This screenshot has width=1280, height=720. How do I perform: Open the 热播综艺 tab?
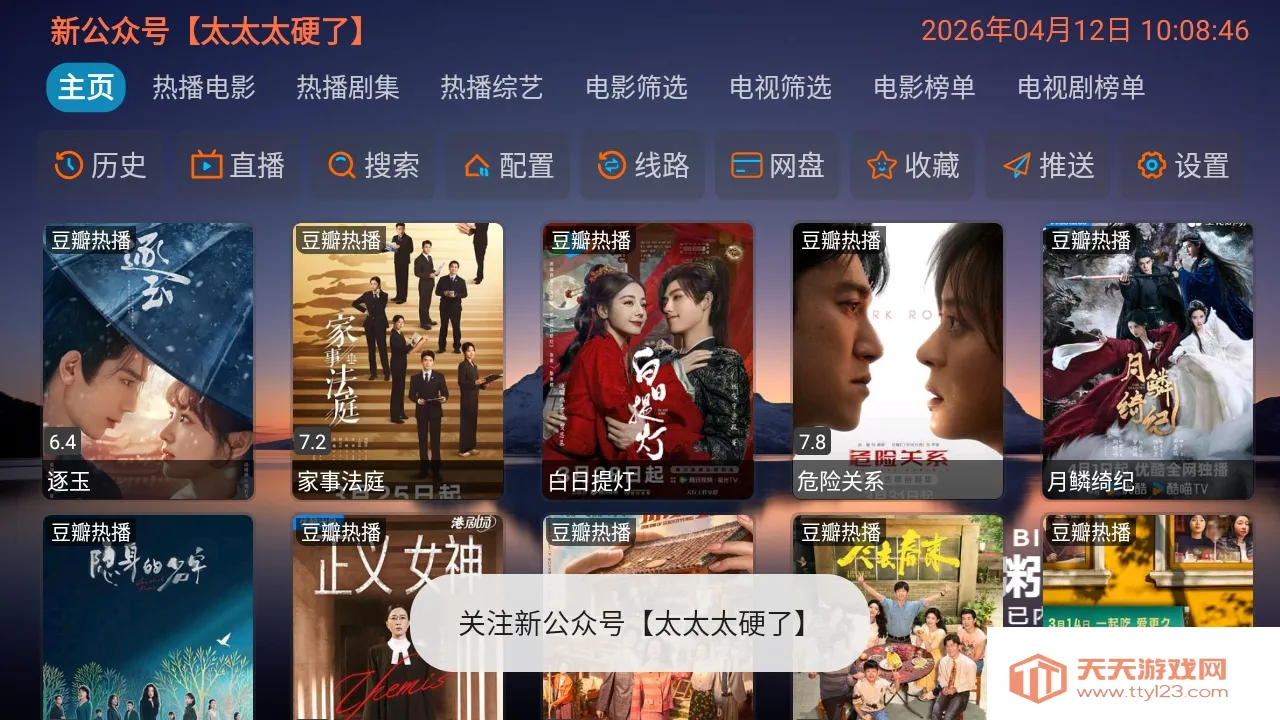click(492, 88)
